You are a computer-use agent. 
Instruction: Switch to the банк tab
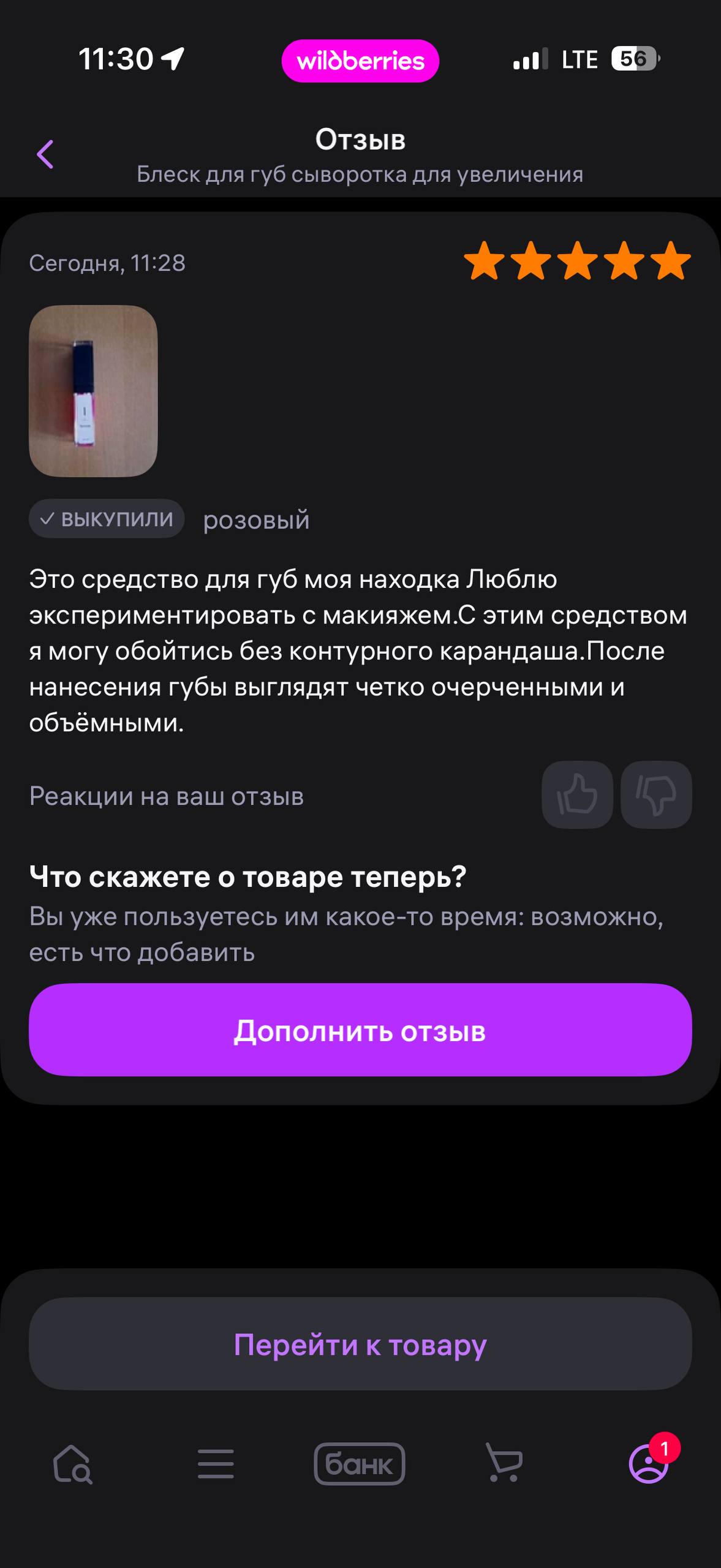[x=360, y=1464]
